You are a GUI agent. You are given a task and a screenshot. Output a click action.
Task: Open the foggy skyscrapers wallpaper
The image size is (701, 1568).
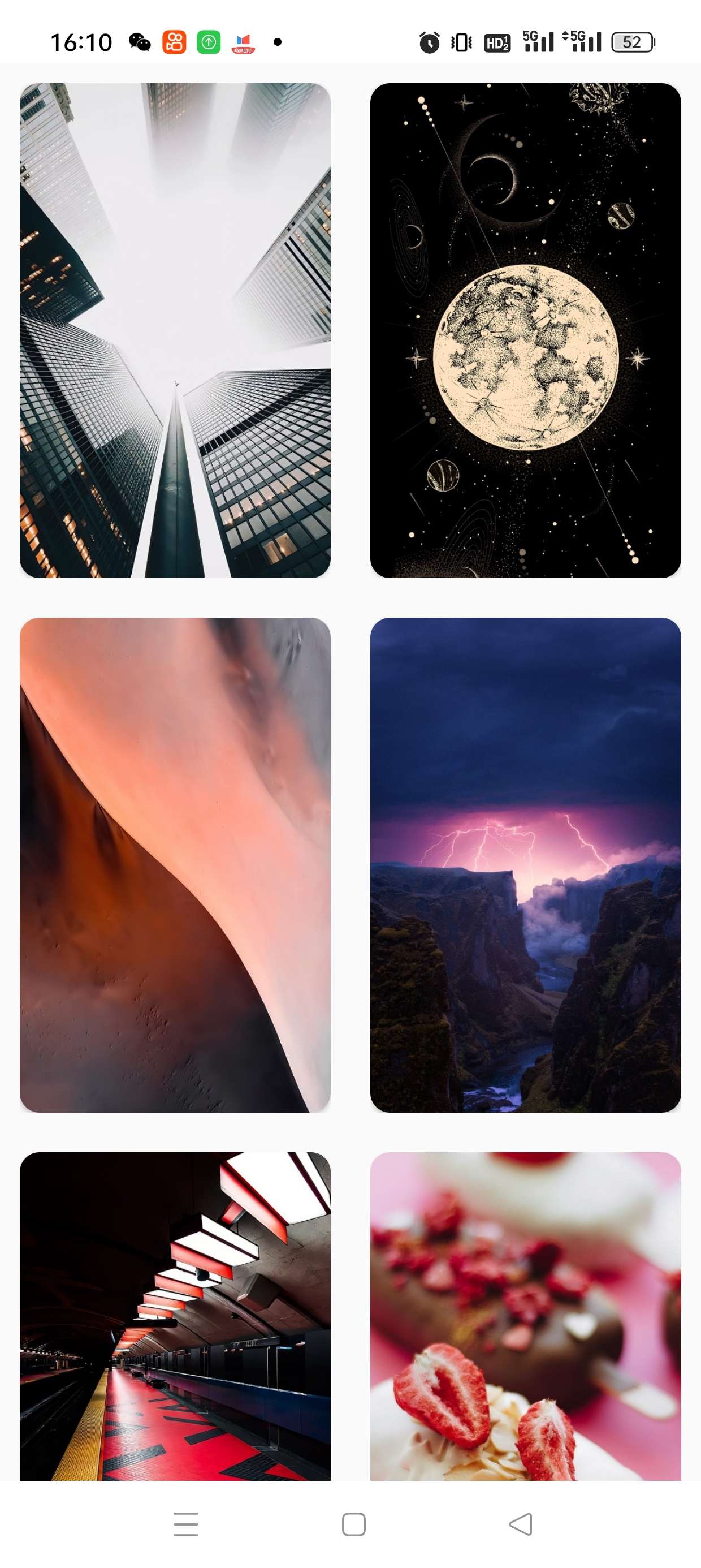175,330
